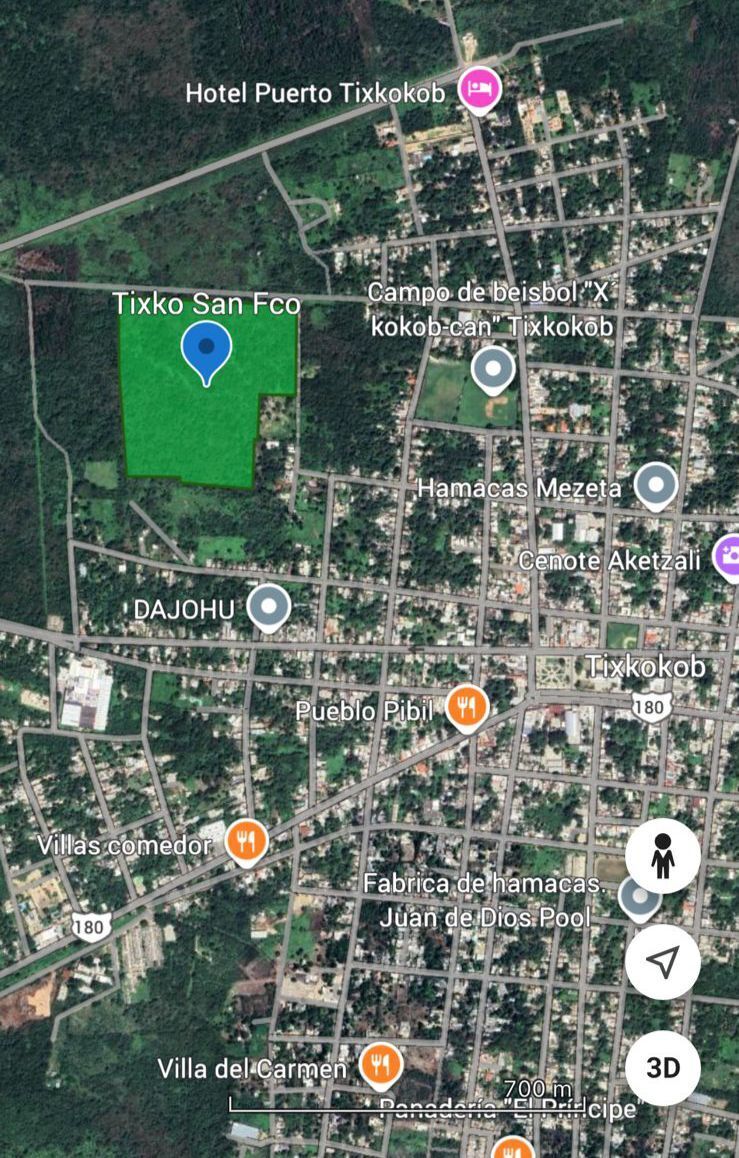Open Villa del Carmen restaurant marker
Image resolution: width=739 pixels, height=1158 pixels.
coord(380,1065)
